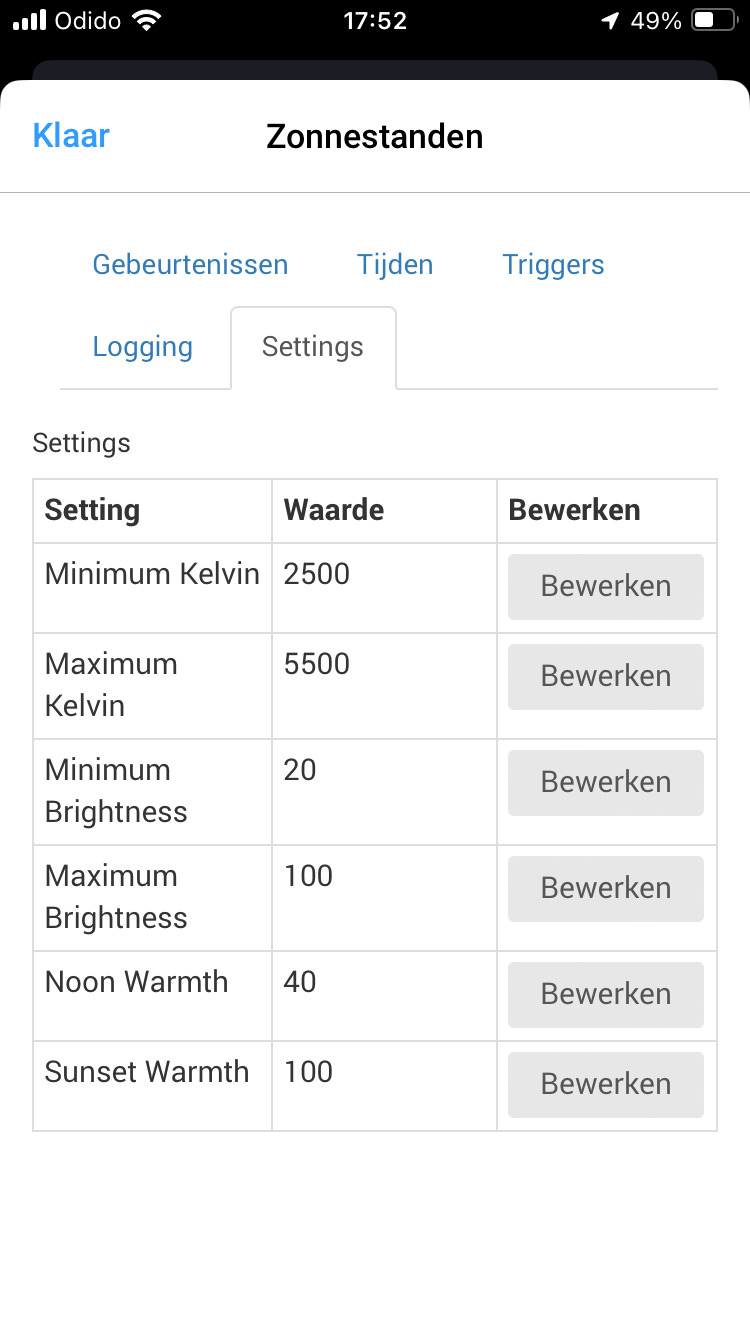
Task: Show the Logging tab
Action: click(143, 347)
